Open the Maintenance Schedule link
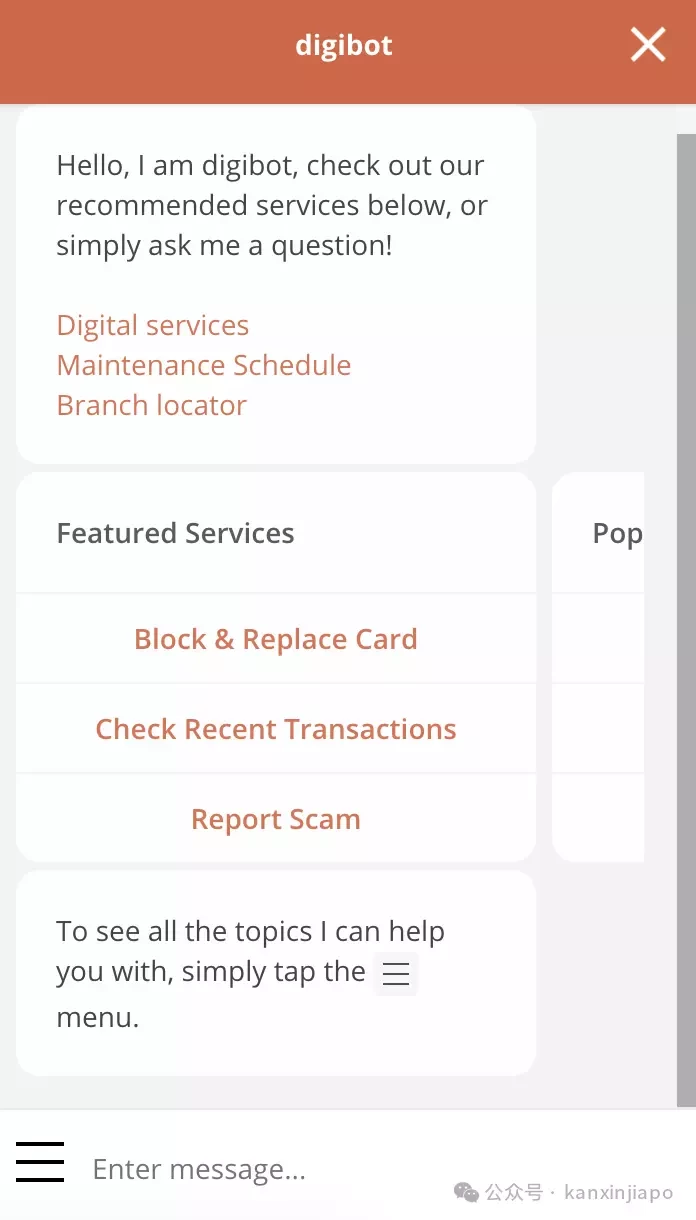The width and height of the screenshot is (696, 1220). point(204,365)
